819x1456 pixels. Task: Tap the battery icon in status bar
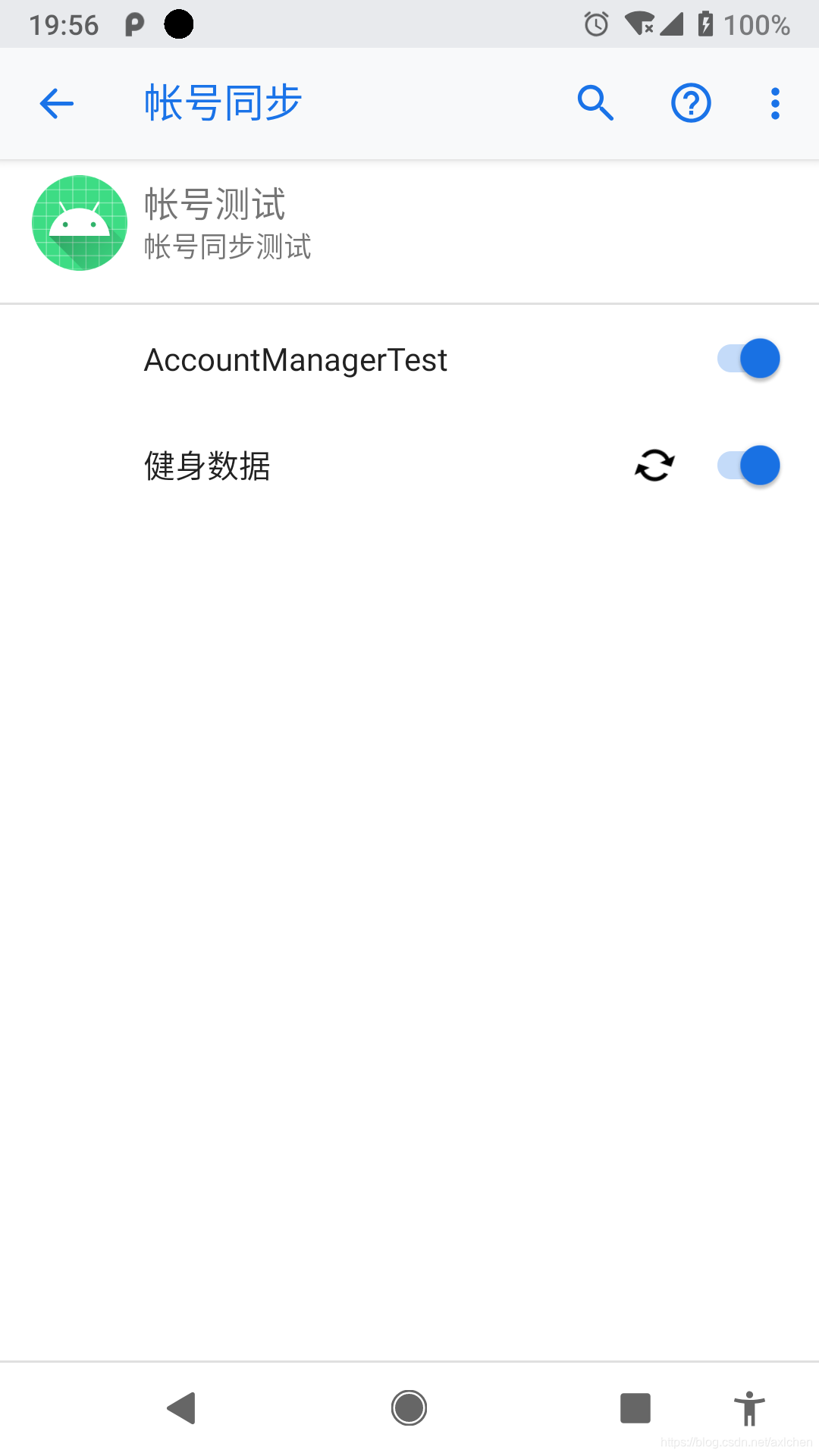point(707,24)
